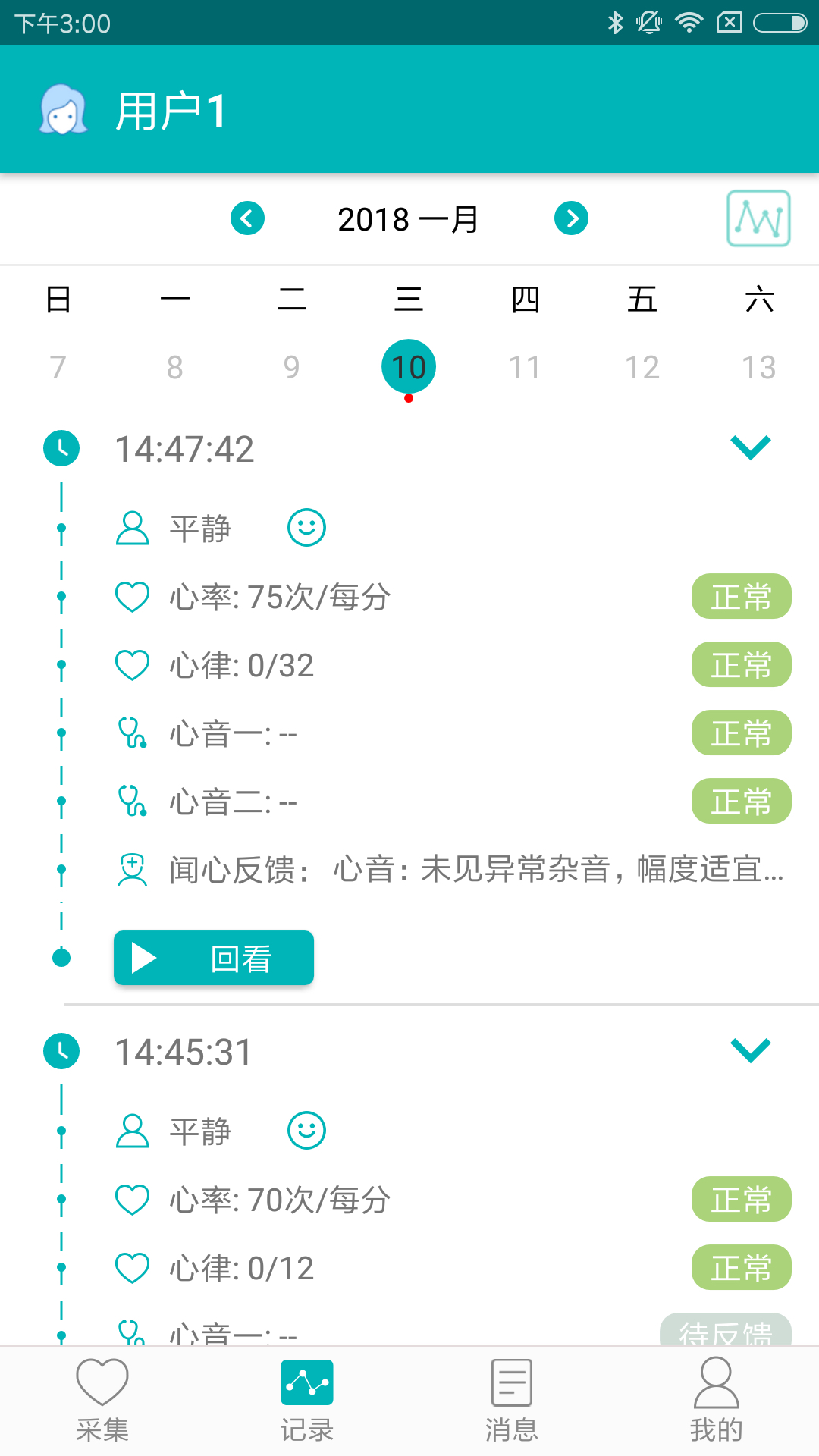Collapse the 14:45:31 record entry
Viewport: 819px width, 1456px height.
coord(752,1050)
